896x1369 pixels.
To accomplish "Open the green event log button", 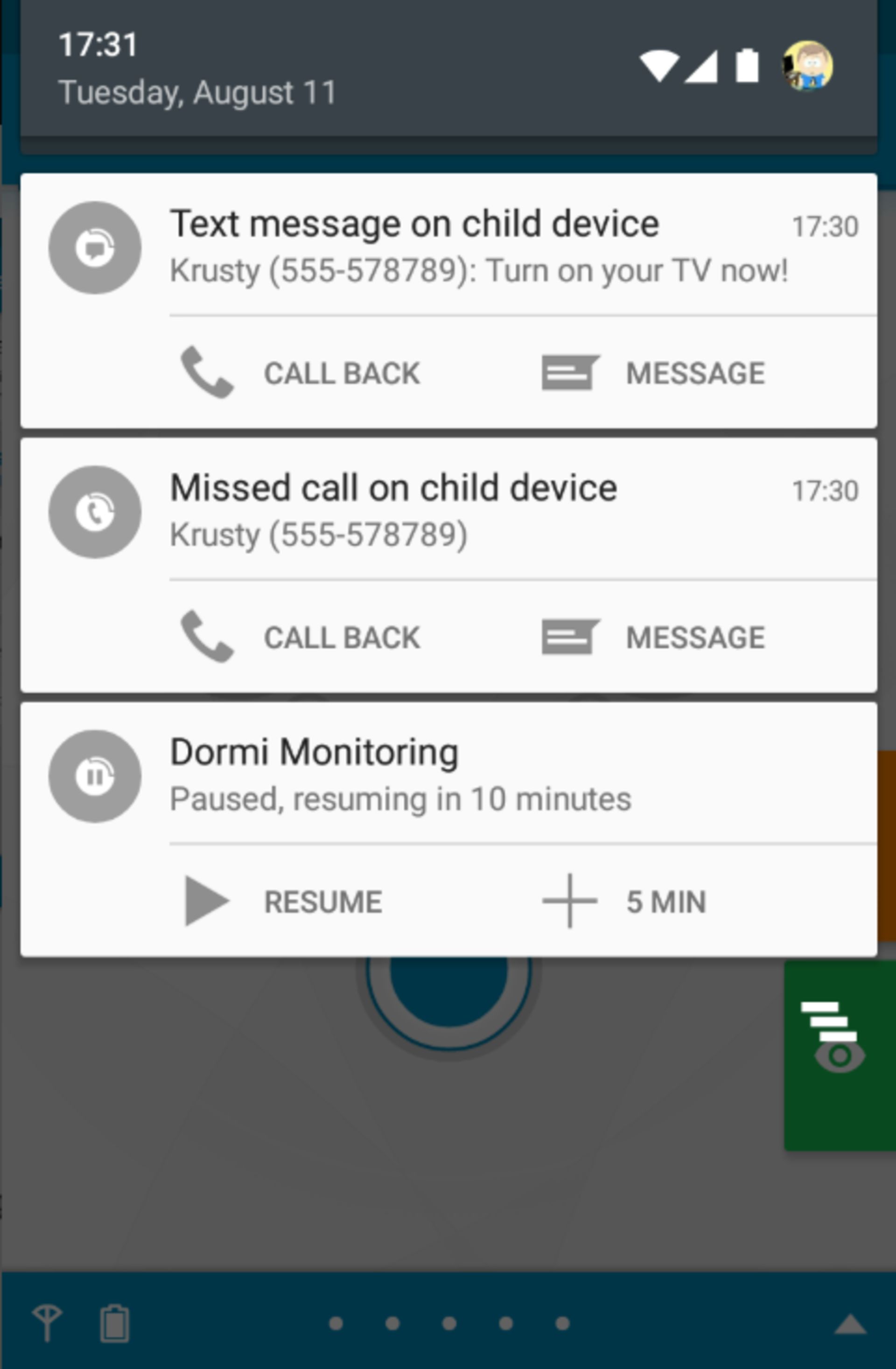I will tap(839, 1055).
